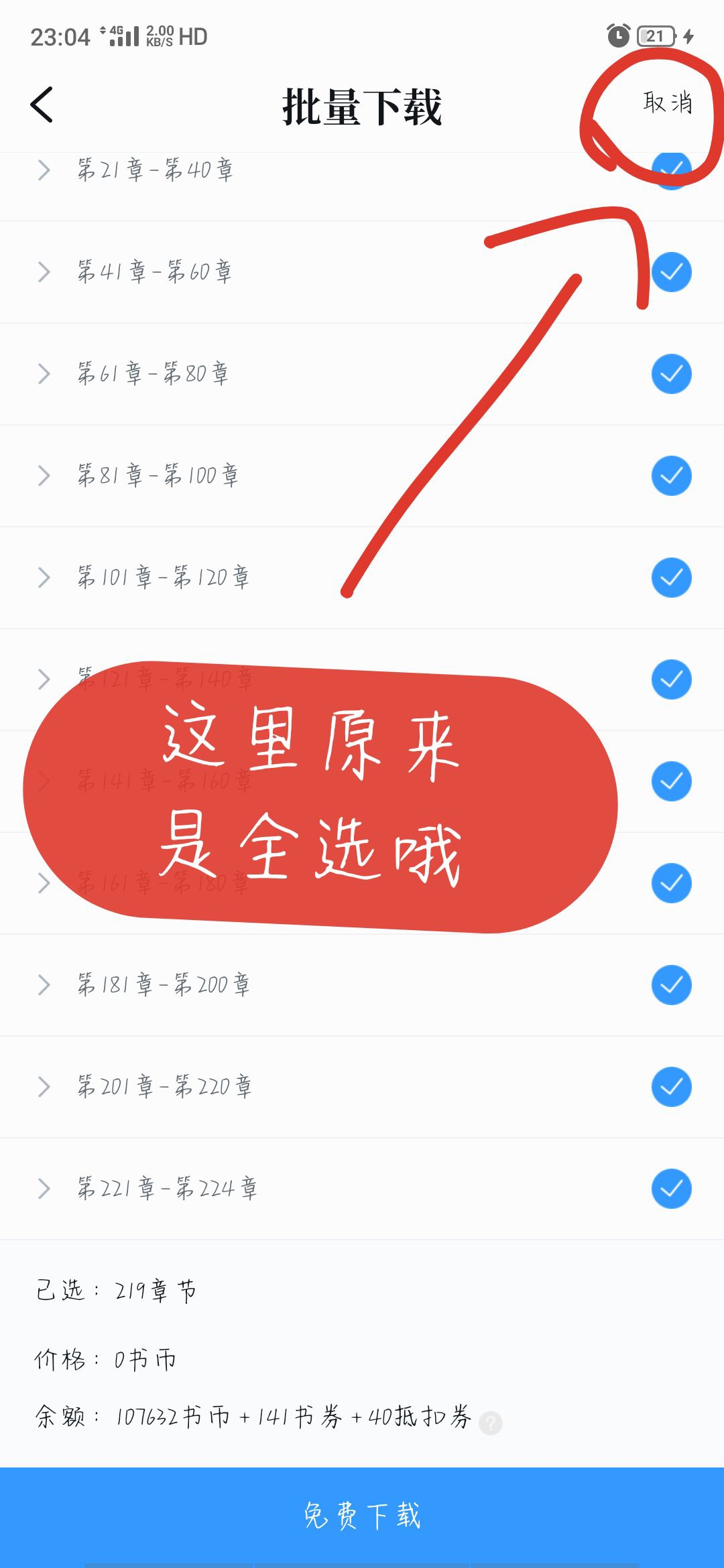Go back using the top-left arrow
This screenshot has width=724, height=1568.
tap(42, 105)
